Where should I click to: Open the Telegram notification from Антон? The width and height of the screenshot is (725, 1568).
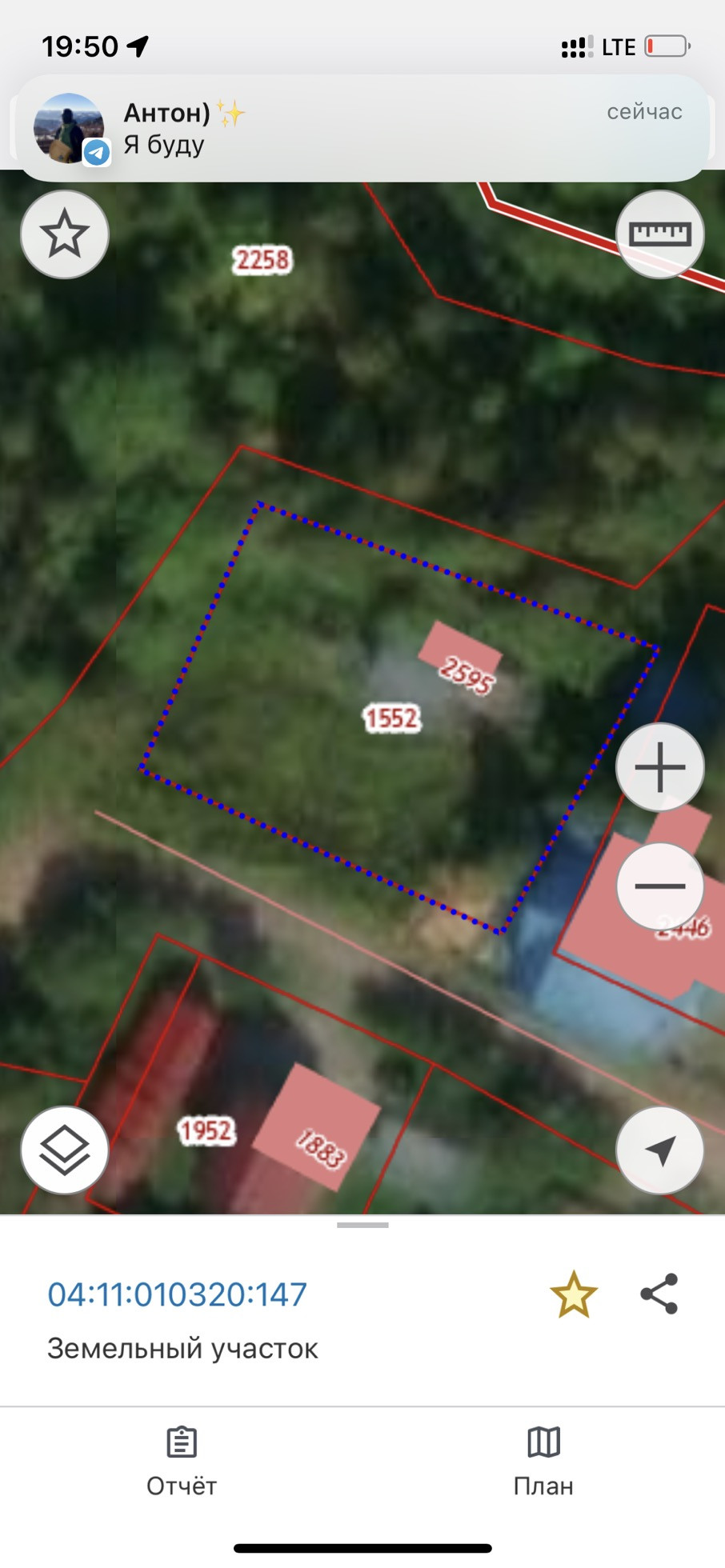(x=362, y=128)
